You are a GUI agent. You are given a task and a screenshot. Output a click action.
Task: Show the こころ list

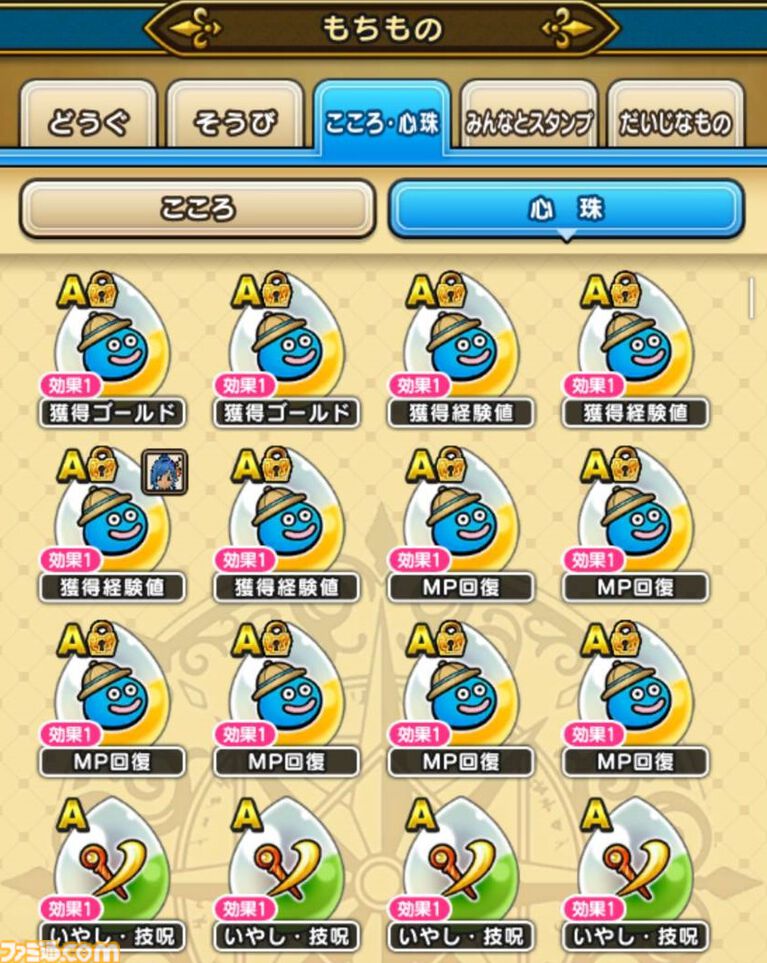tap(197, 208)
